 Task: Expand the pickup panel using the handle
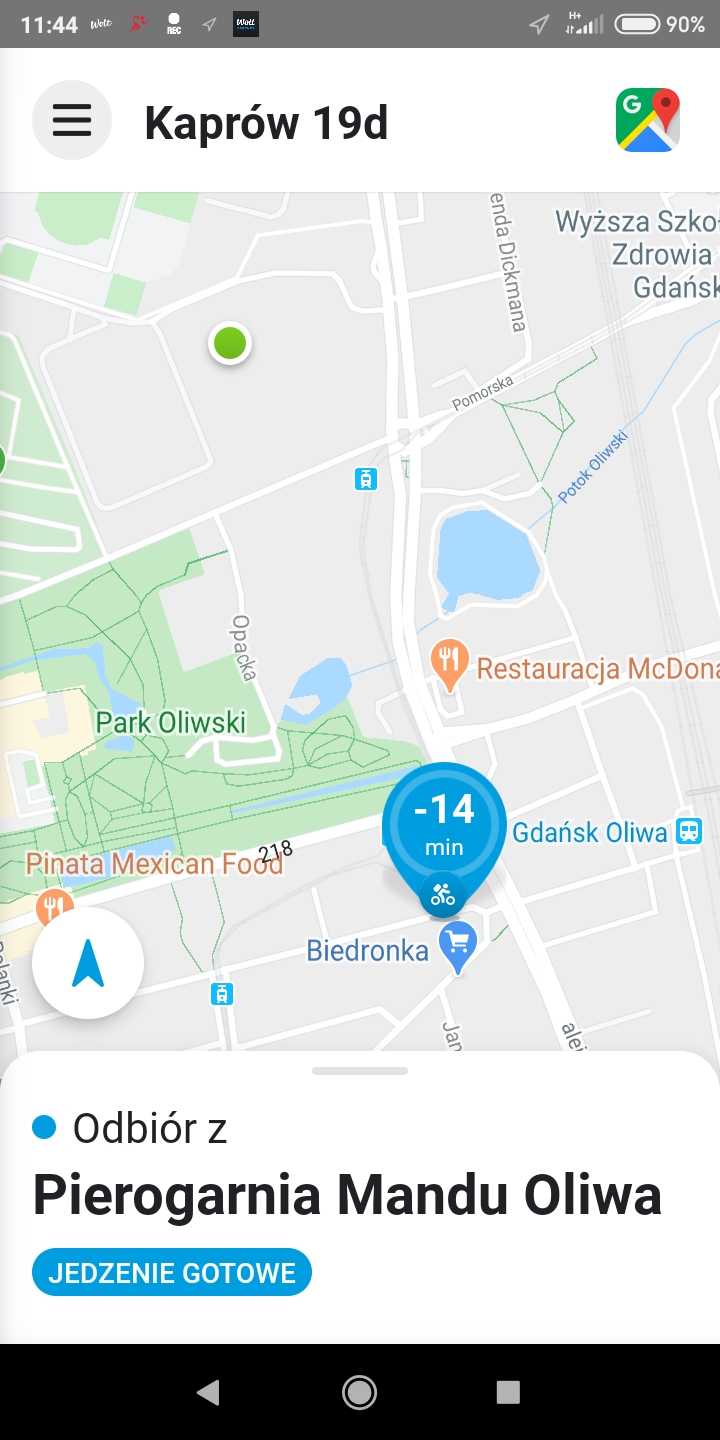point(360,1071)
